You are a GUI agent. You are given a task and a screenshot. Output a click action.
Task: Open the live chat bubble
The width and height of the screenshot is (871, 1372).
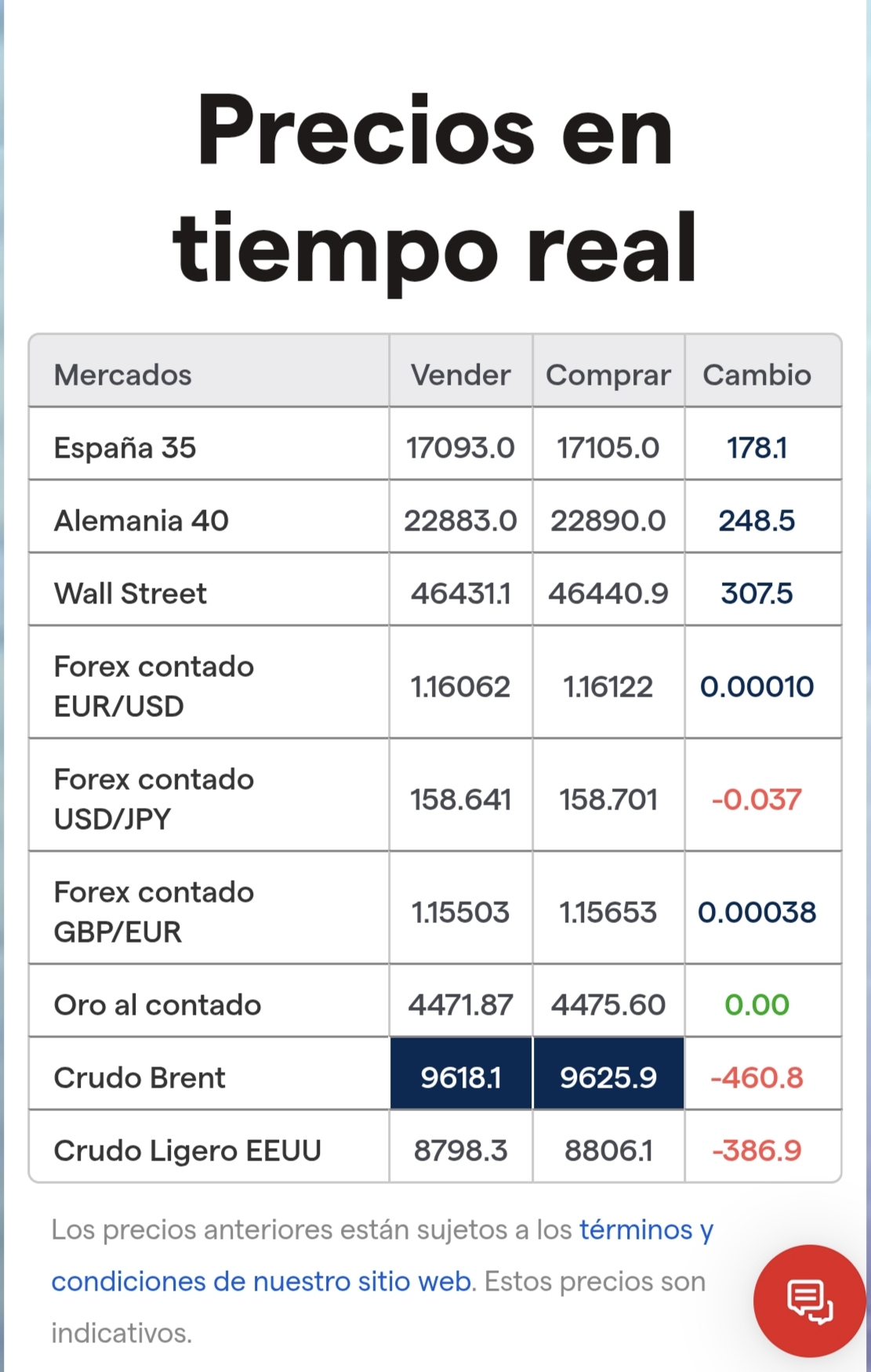tap(809, 1301)
